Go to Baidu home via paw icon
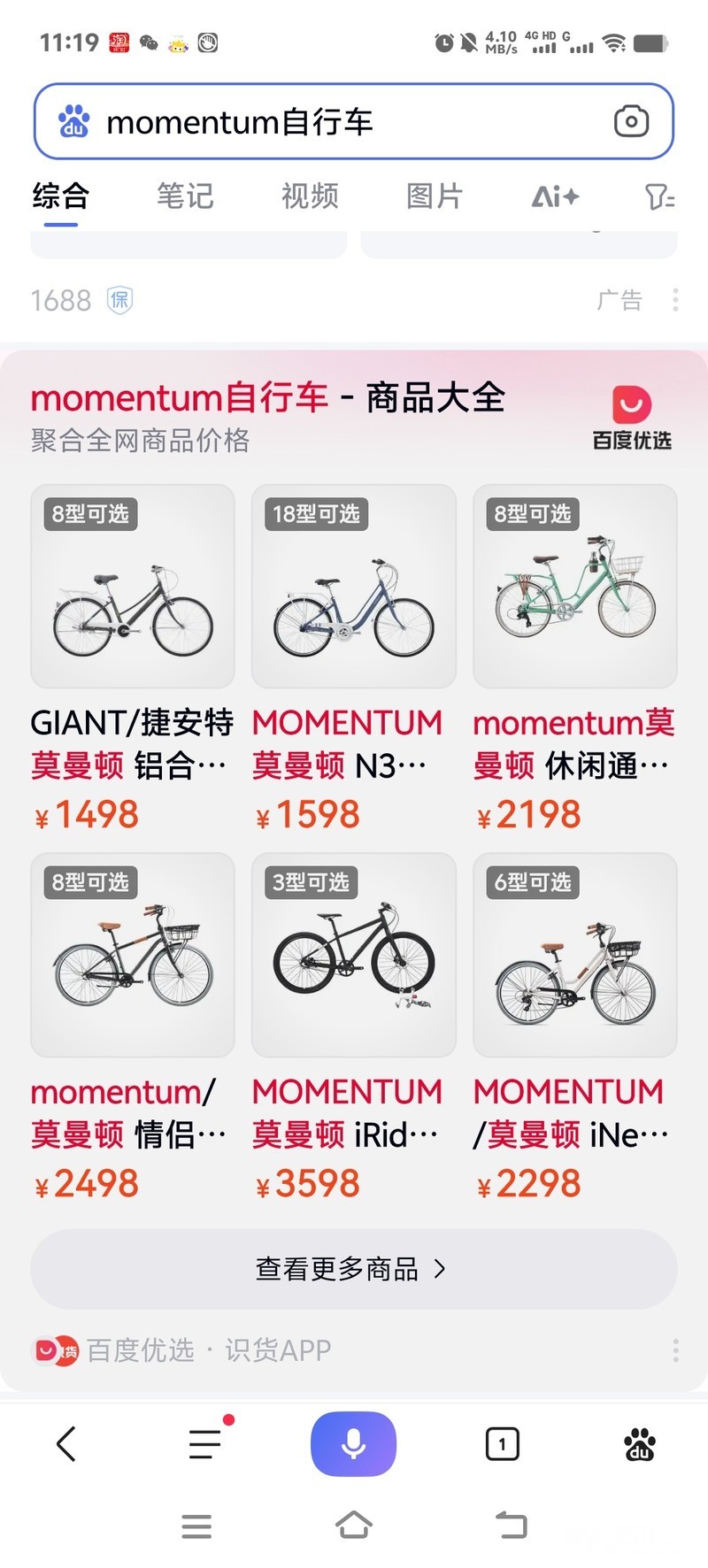This screenshot has height=1568, width=708. (639, 1444)
